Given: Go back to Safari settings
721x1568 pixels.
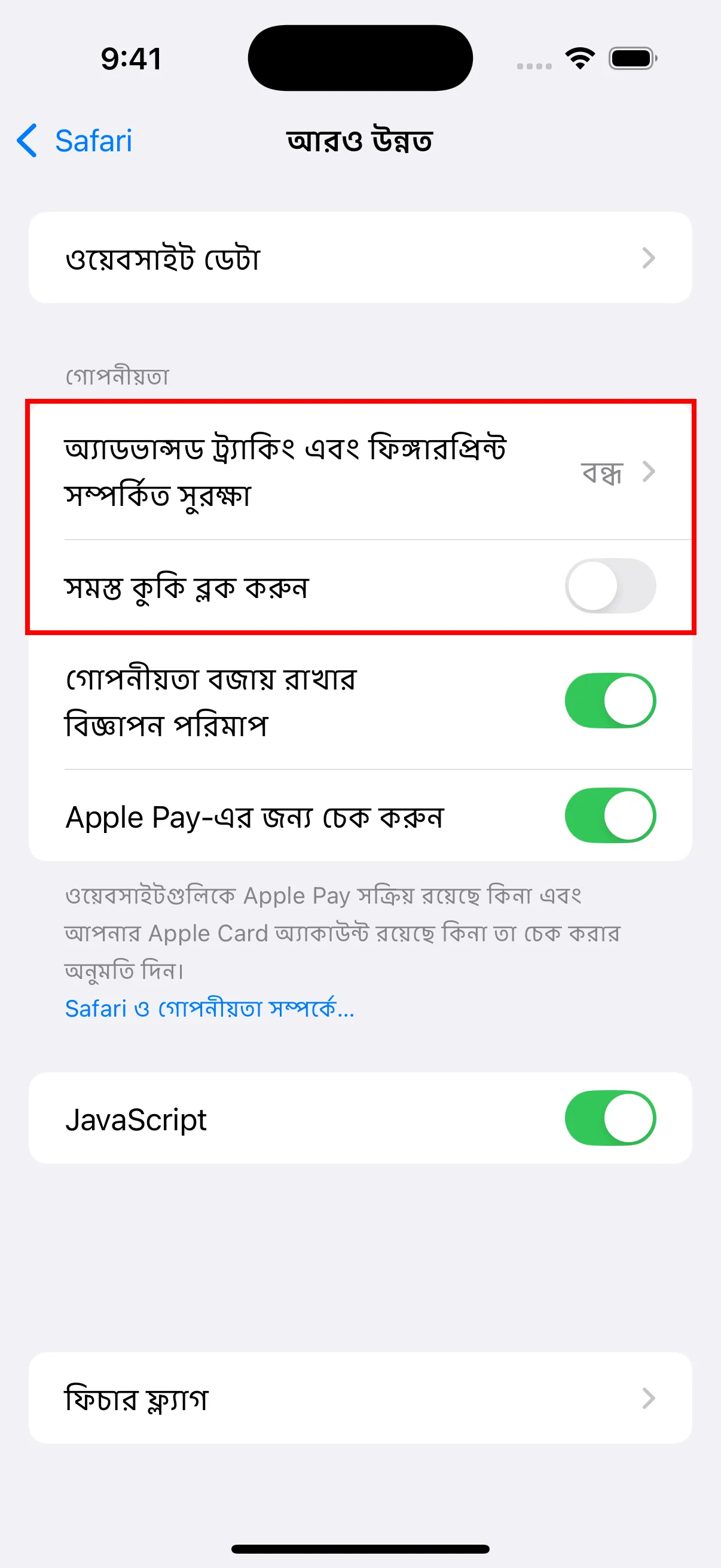Looking at the screenshot, I should tap(75, 141).
